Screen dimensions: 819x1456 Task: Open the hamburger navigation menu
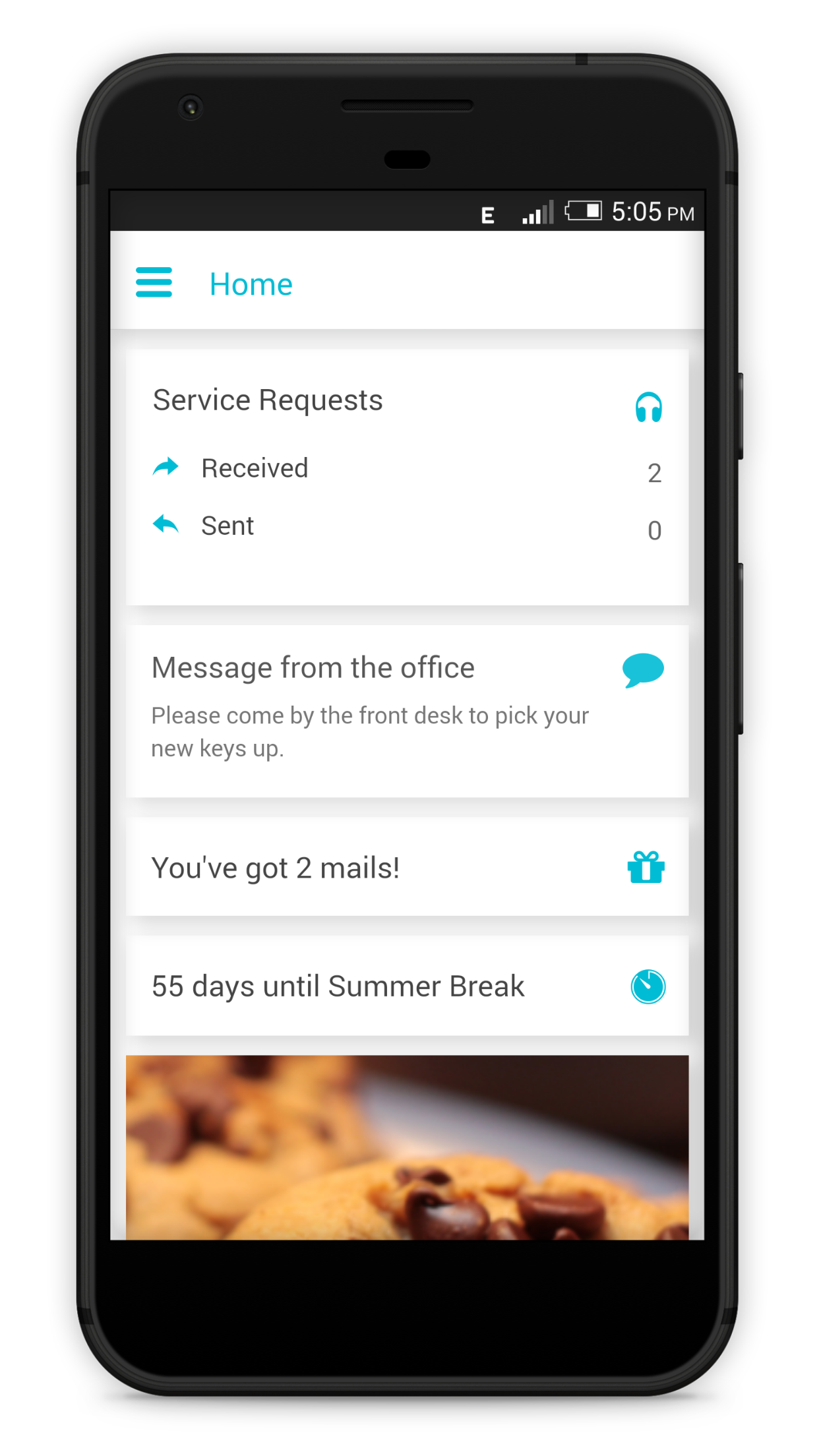[x=154, y=282]
